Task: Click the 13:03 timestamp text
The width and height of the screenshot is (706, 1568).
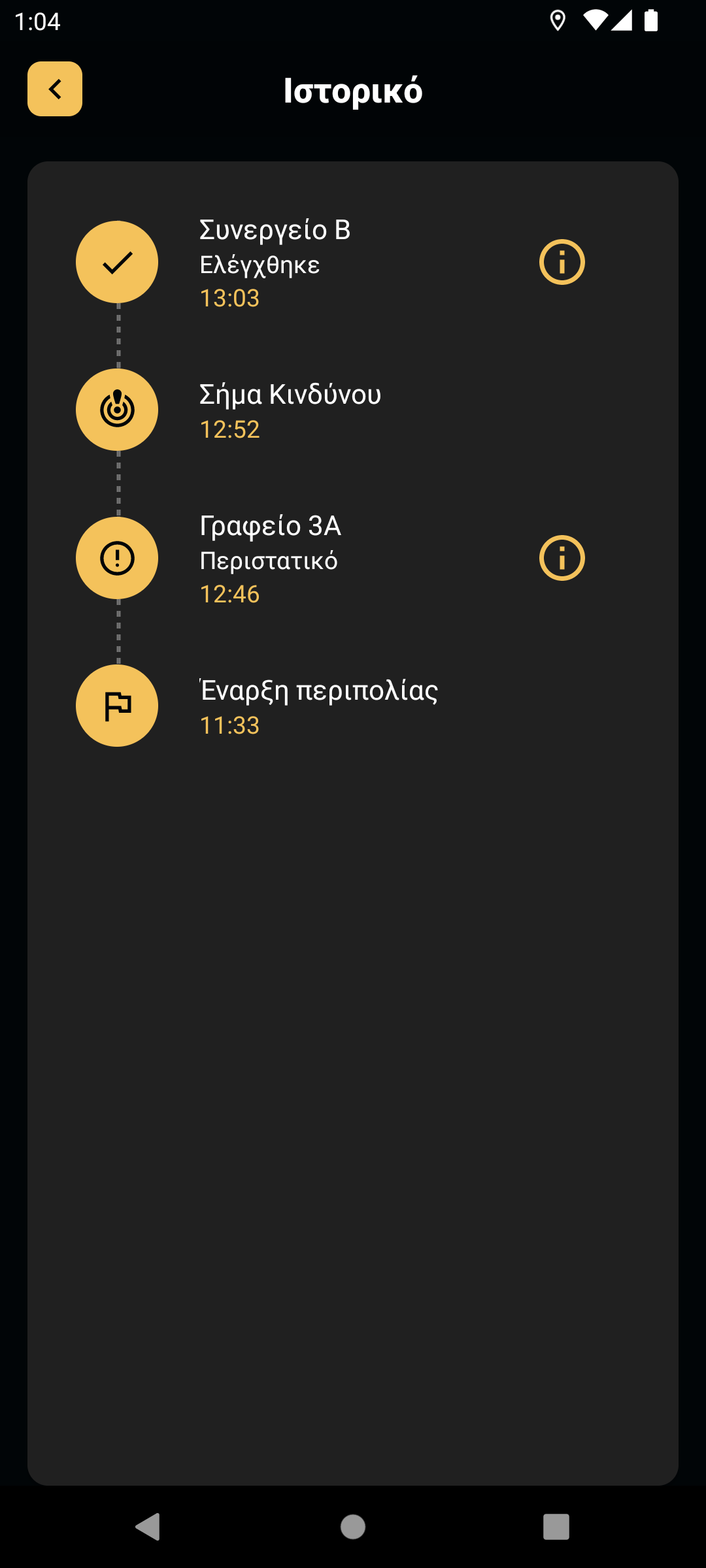Action: pyautogui.click(x=229, y=299)
